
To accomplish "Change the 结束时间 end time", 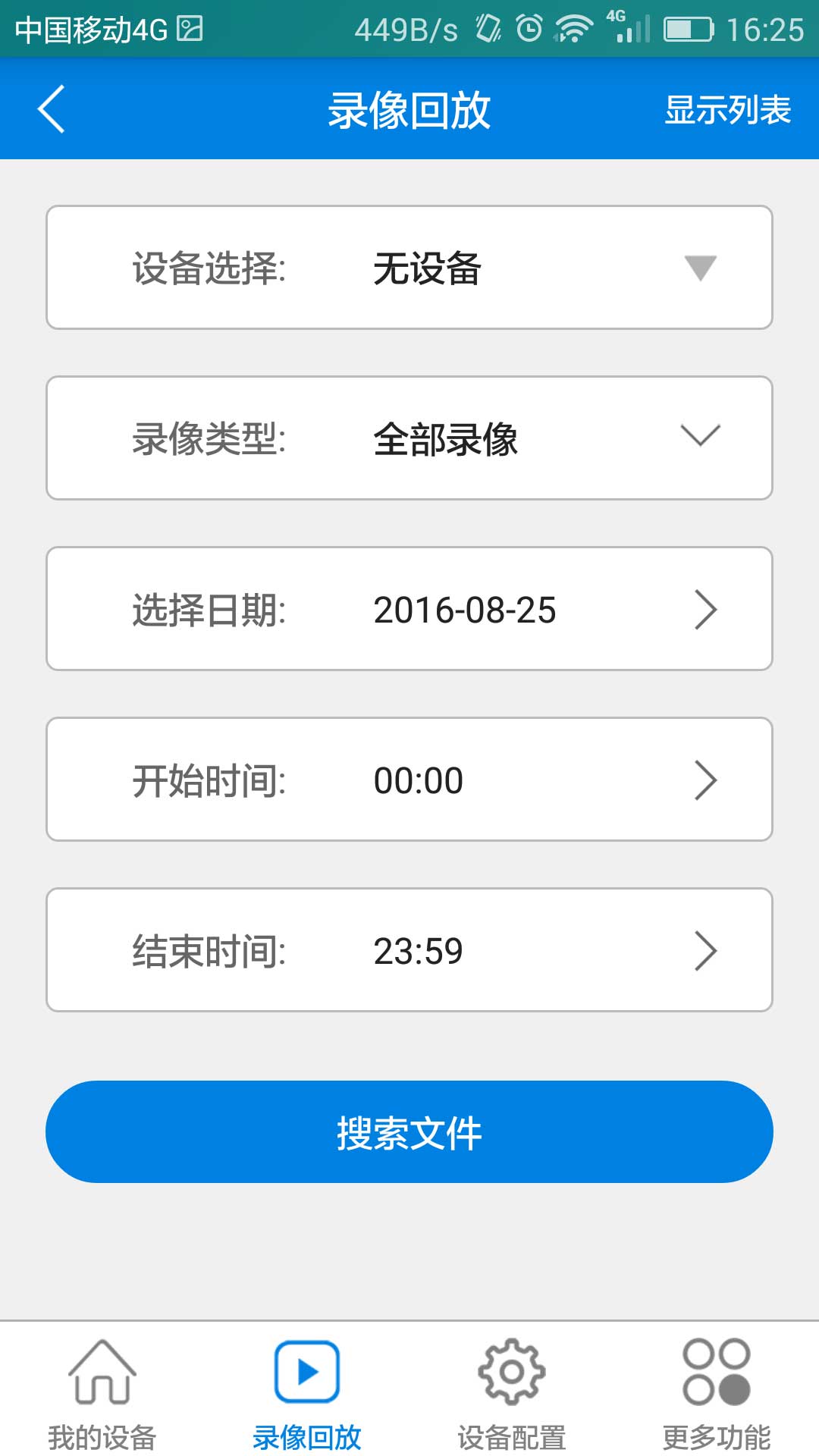I will click(x=409, y=950).
